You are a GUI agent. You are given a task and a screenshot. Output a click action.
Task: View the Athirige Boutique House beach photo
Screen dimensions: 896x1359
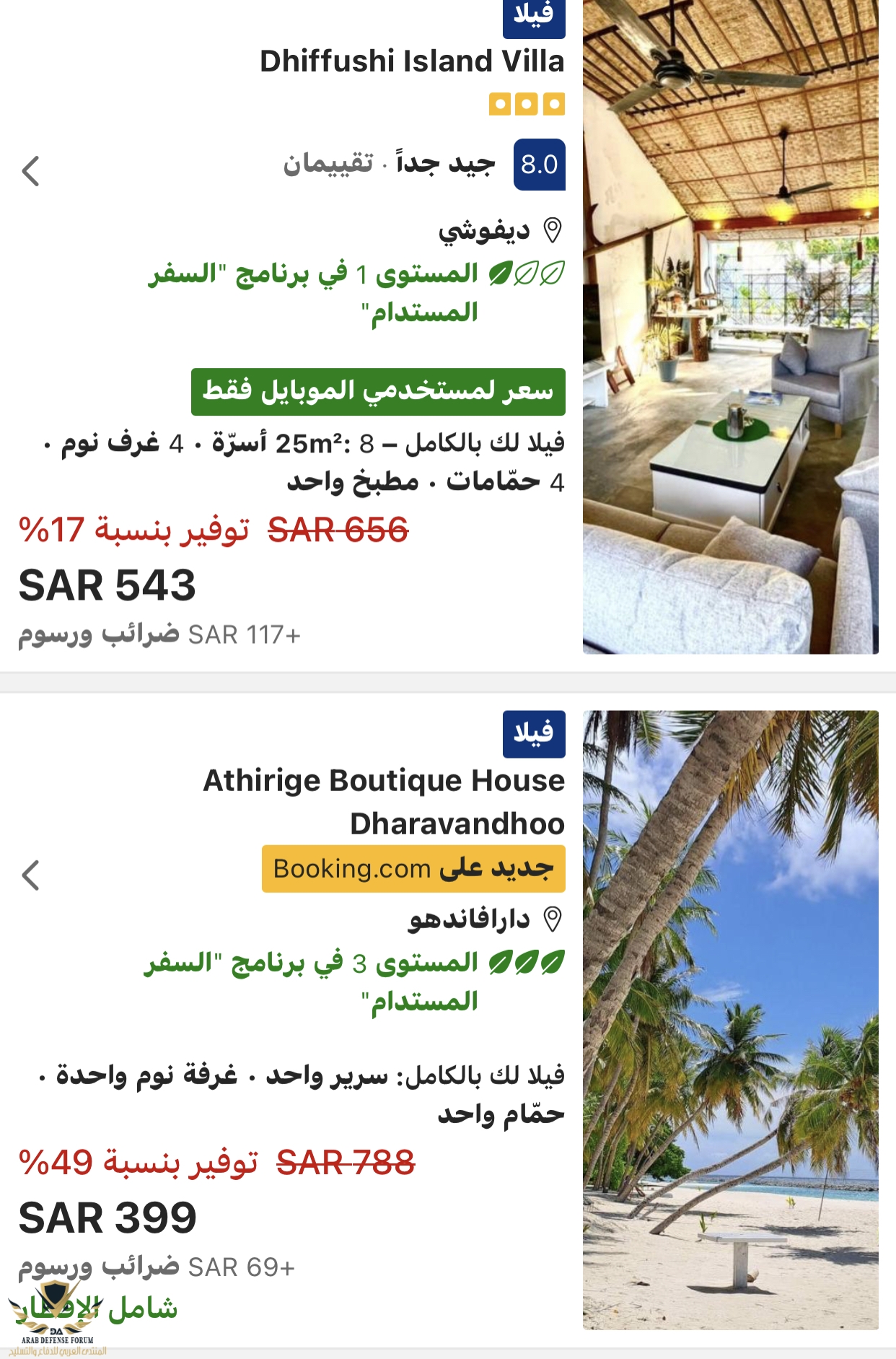pyautogui.click(x=730, y=1019)
